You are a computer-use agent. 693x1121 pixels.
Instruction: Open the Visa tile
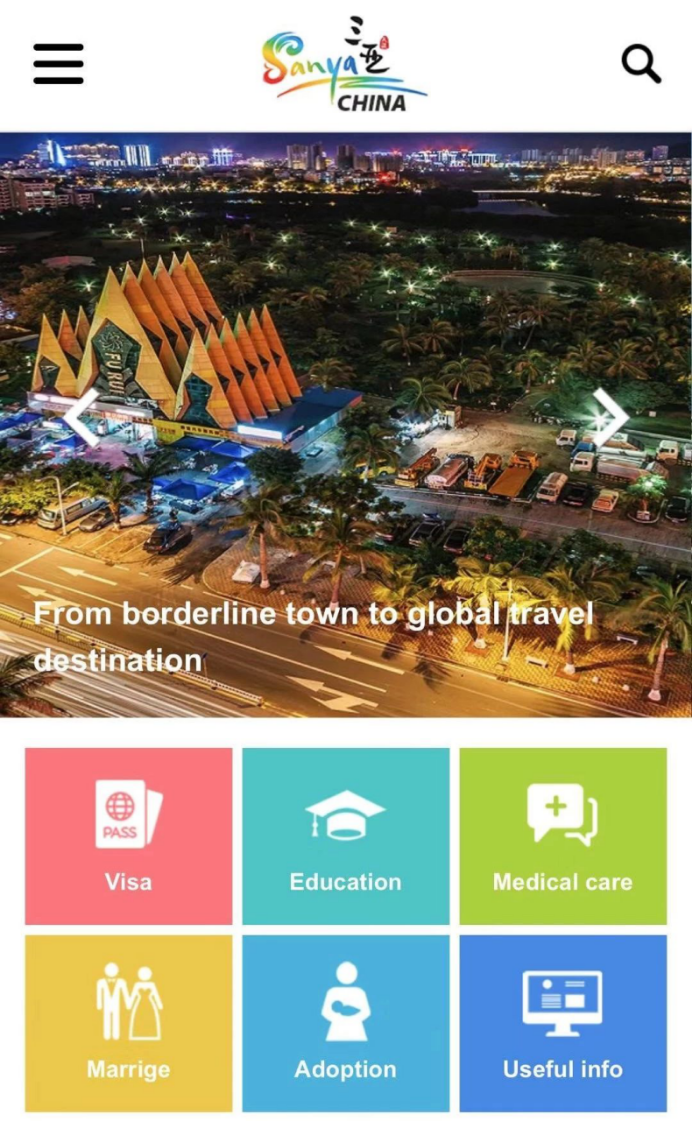(x=129, y=836)
